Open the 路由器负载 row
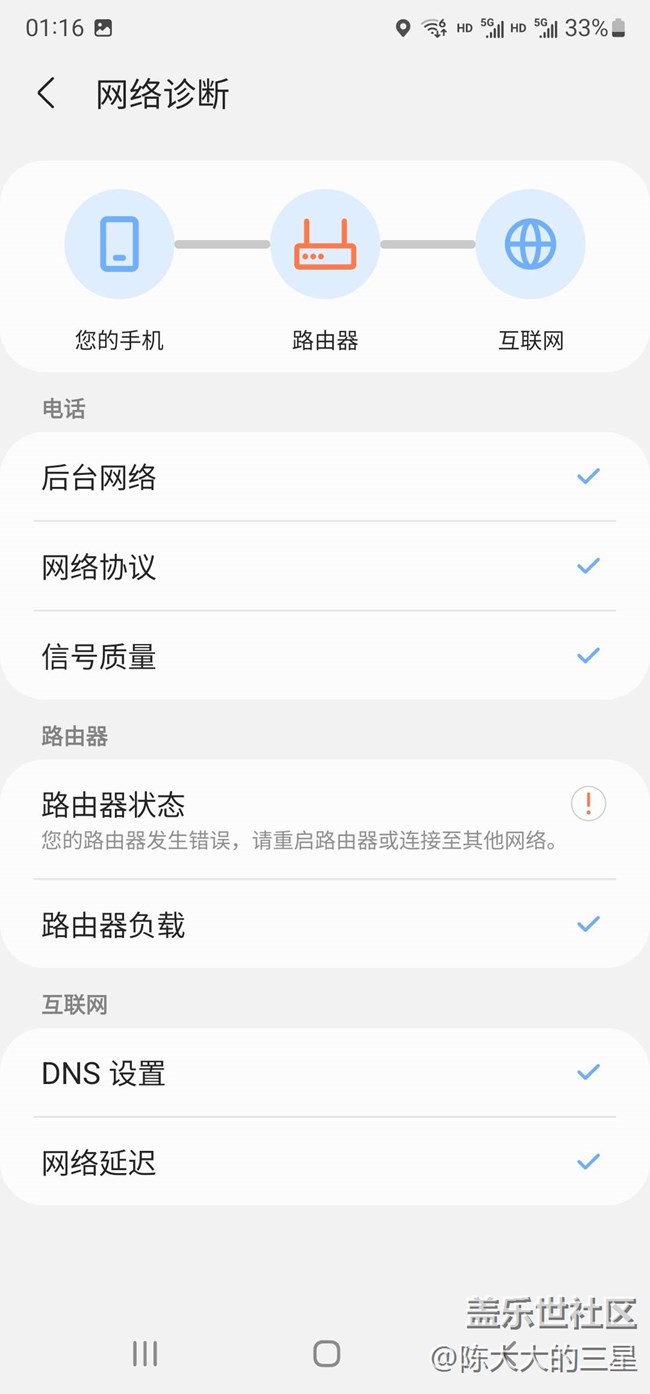Viewport: 650px width, 1394px height. point(324,925)
